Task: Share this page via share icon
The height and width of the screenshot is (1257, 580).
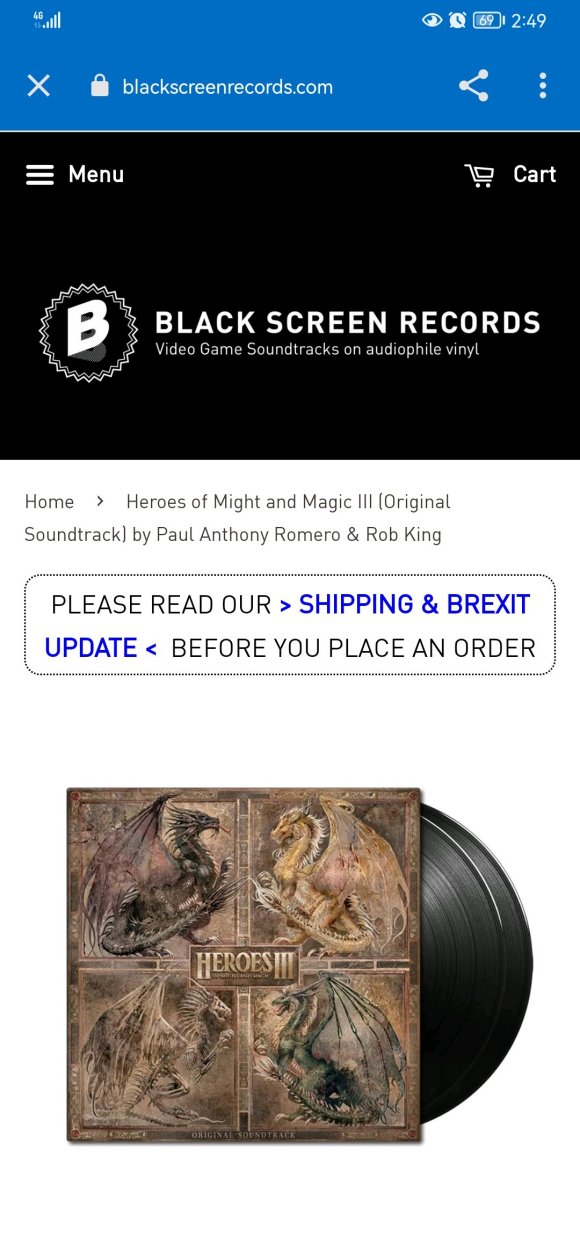Action: click(474, 86)
